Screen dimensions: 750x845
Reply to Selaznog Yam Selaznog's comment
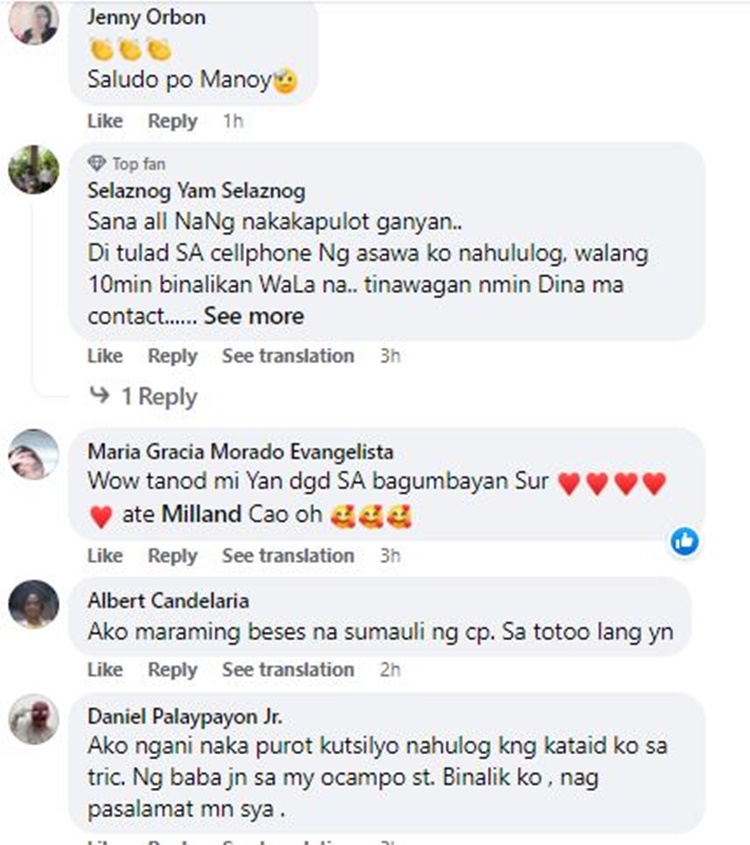click(x=172, y=356)
